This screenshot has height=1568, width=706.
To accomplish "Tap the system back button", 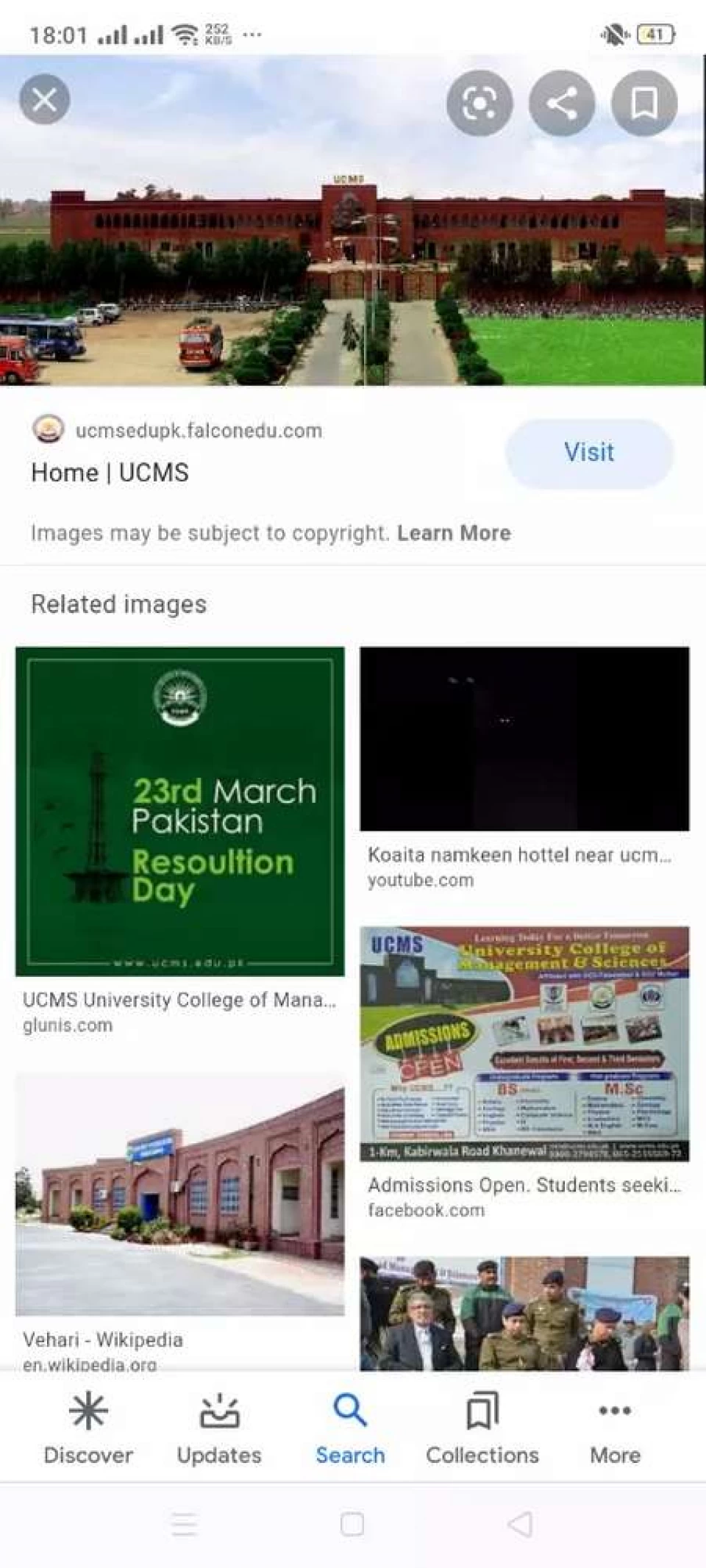I will pyautogui.click(x=520, y=1524).
